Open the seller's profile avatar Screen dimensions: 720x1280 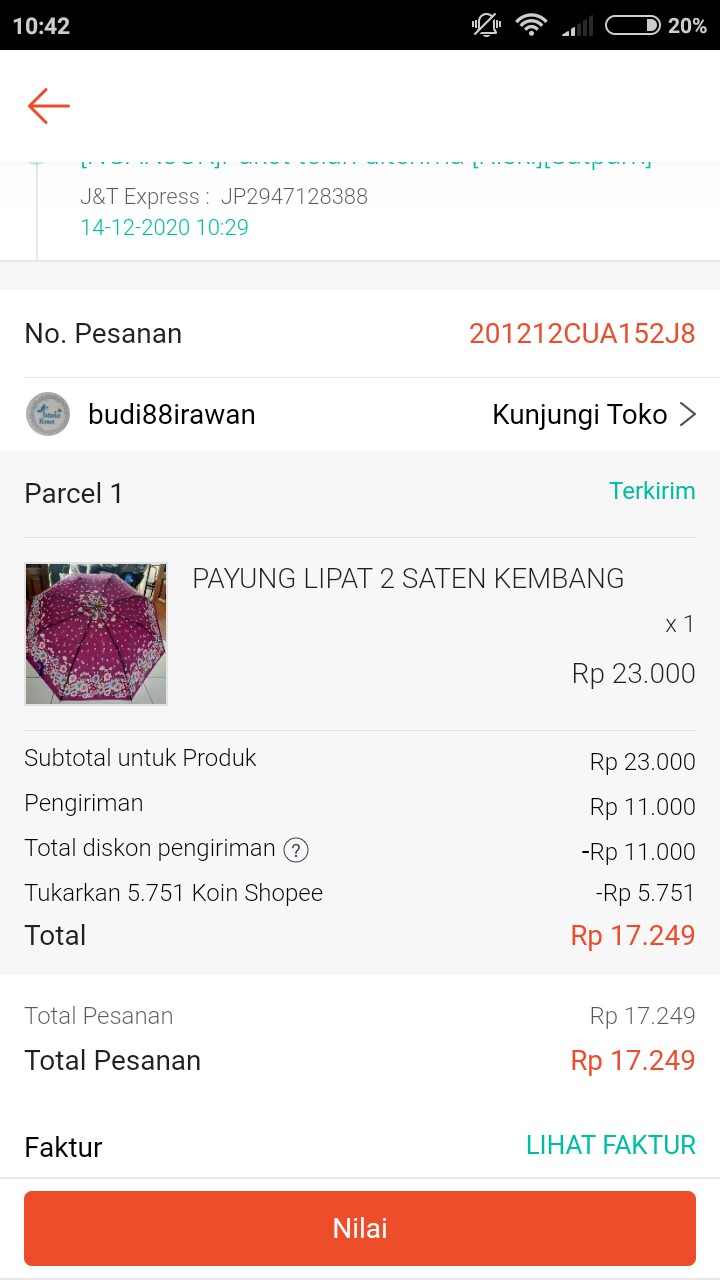[47, 413]
